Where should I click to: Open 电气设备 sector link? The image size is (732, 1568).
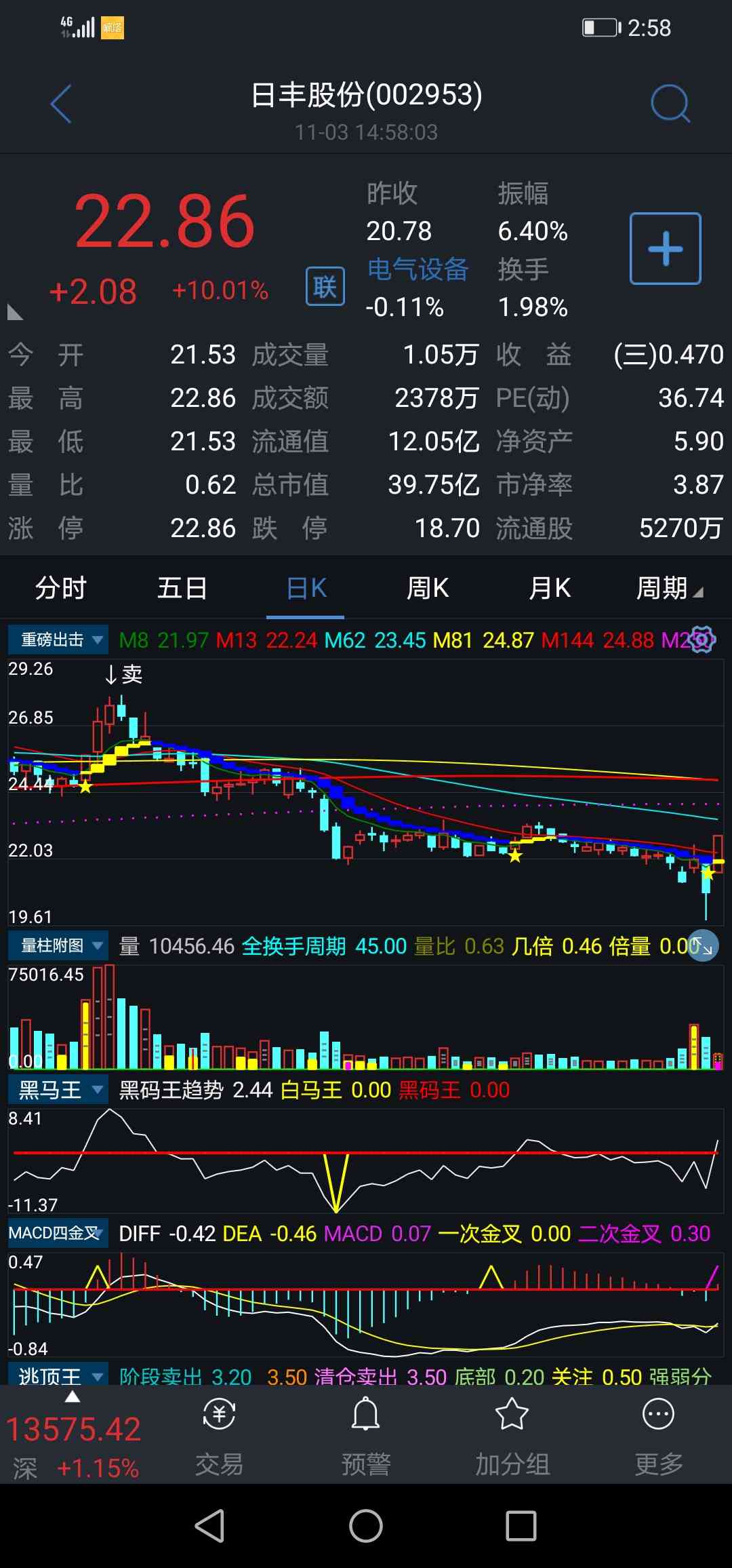tap(418, 269)
